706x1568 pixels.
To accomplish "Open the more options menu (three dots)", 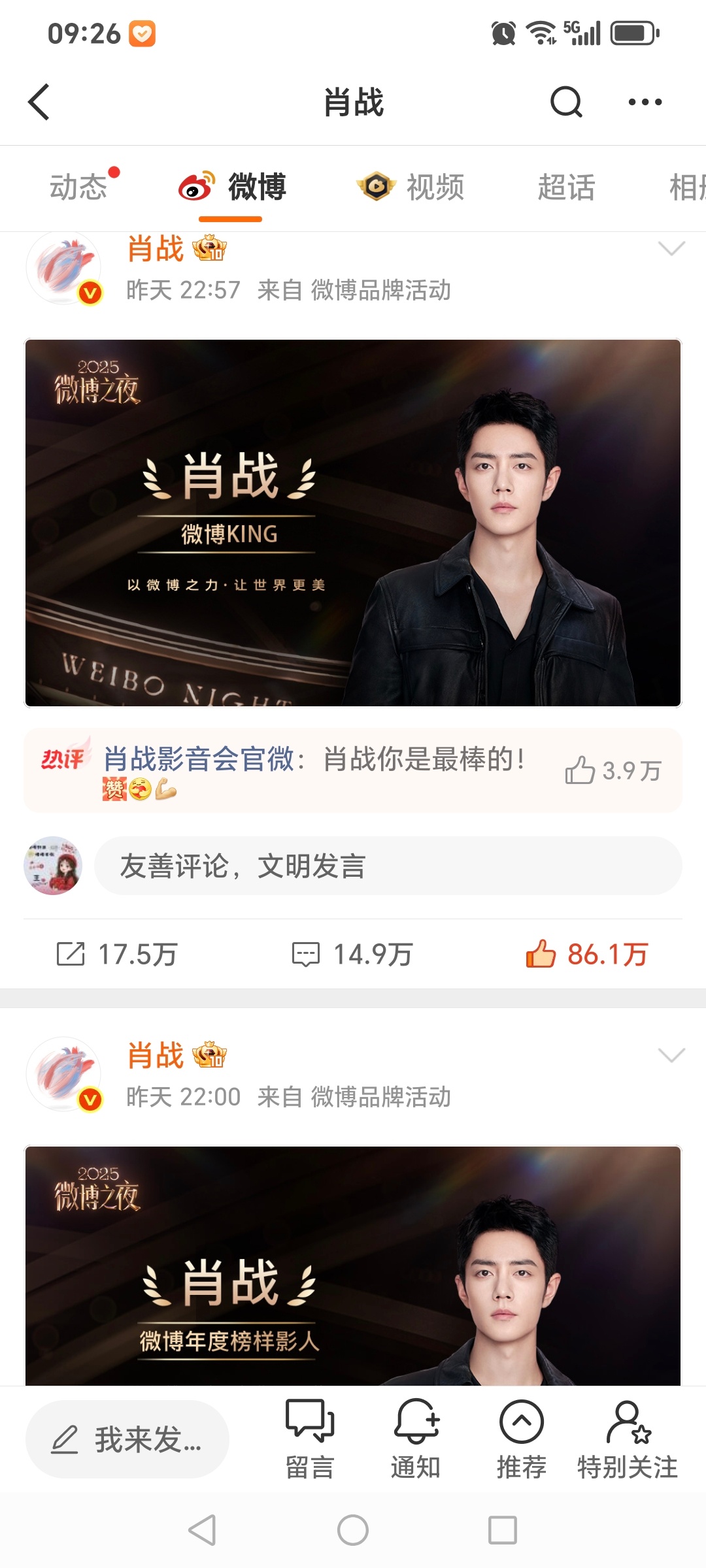I will click(644, 102).
